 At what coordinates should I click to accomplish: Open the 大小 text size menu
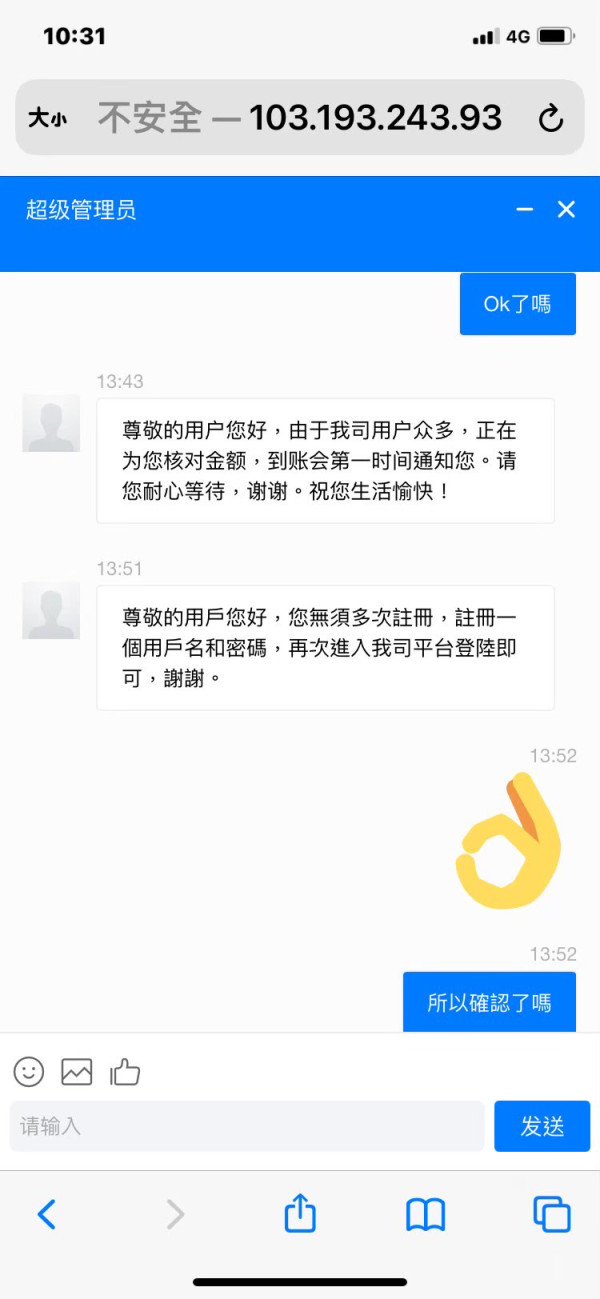[47, 119]
